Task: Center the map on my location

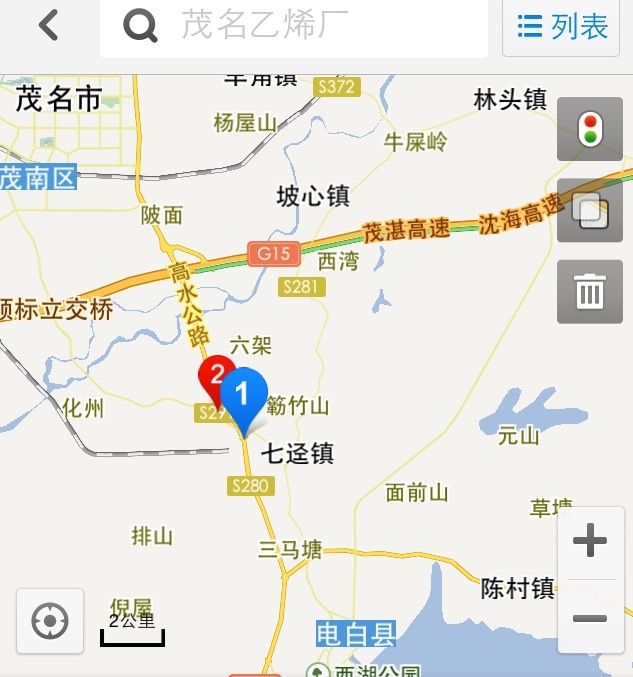Action: (x=49, y=621)
